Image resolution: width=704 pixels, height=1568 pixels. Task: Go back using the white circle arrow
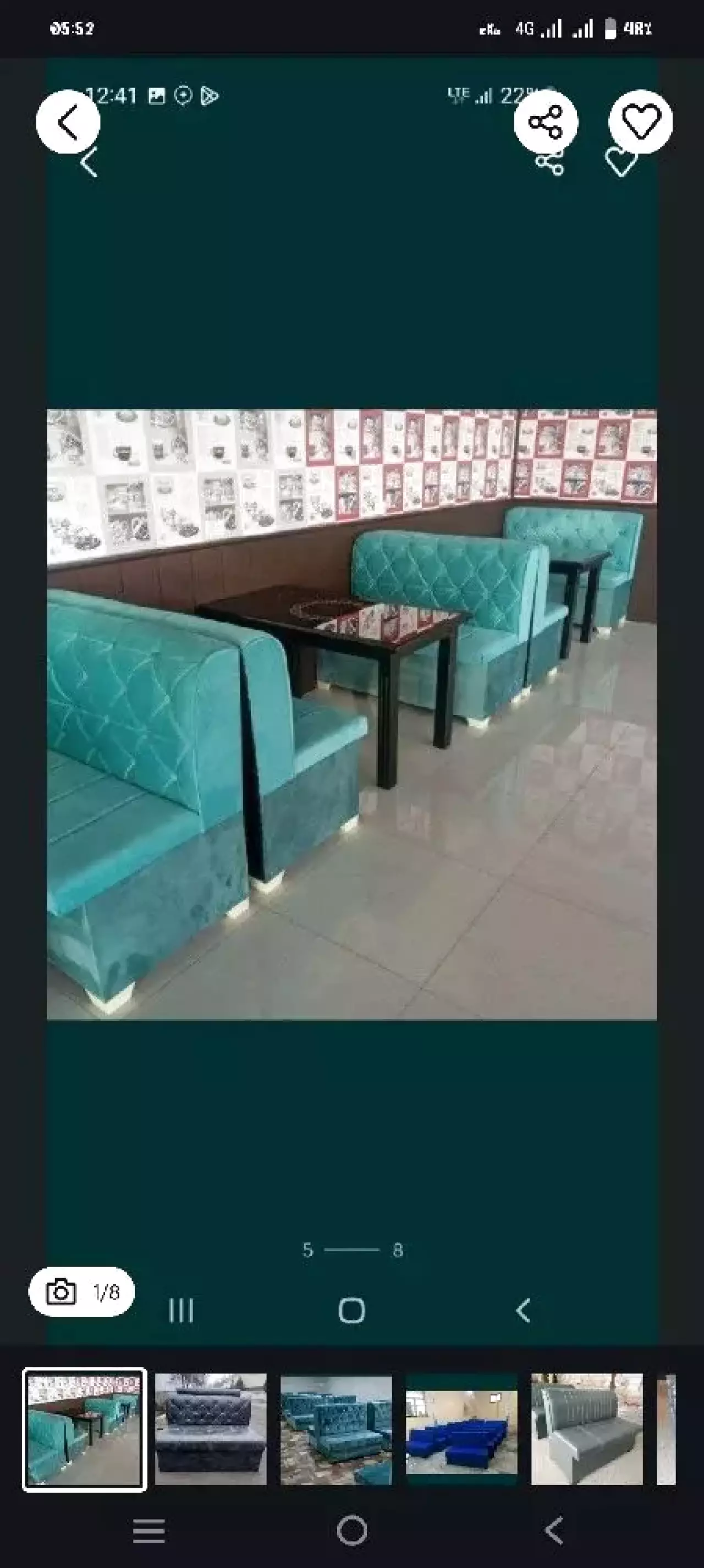click(x=68, y=122)
